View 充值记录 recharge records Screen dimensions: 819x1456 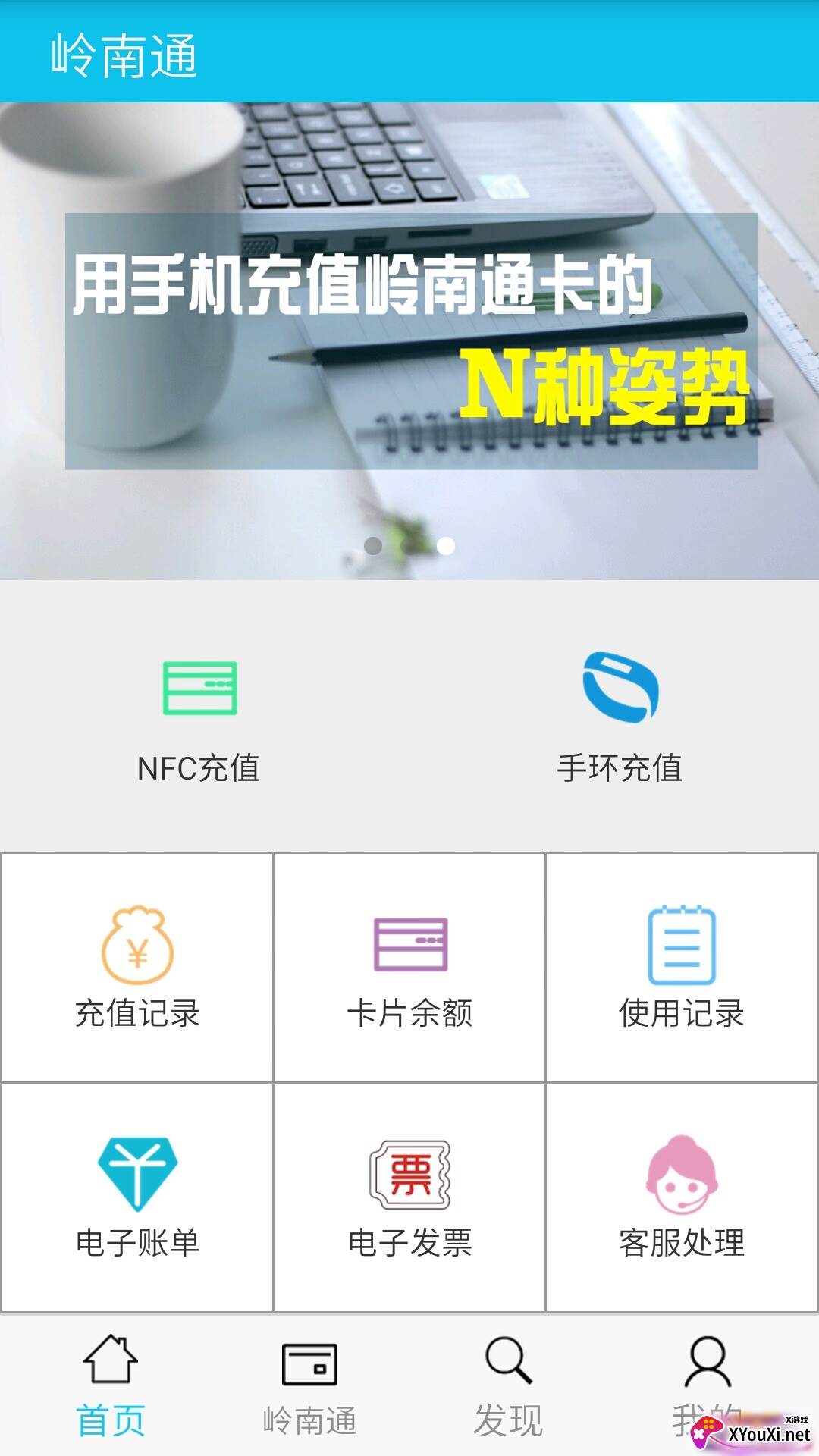(x=137, y=968)
